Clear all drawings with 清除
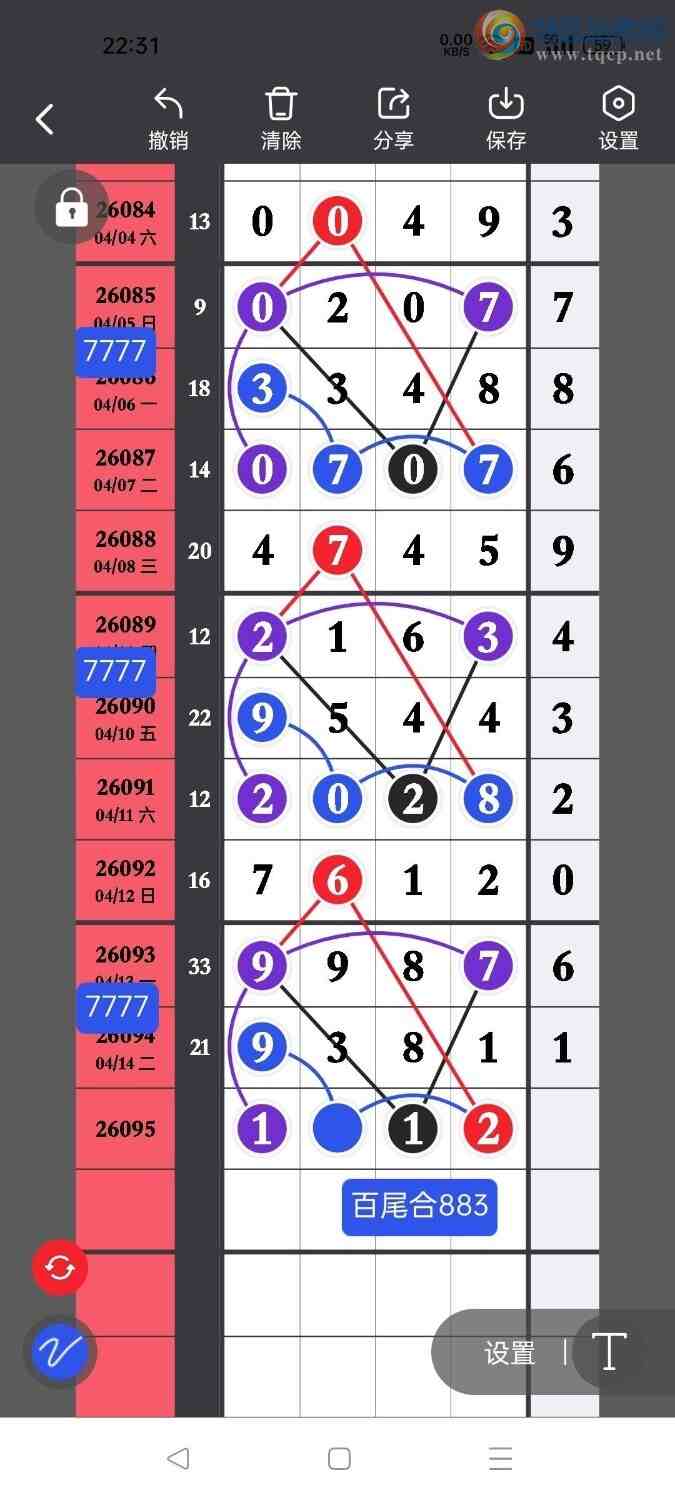The width and height of the screenshot is (675, 1500). (281, 120)
